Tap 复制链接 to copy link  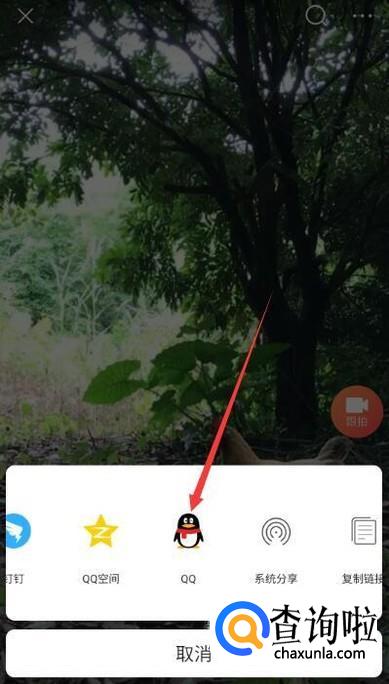[x=365, y=531]
